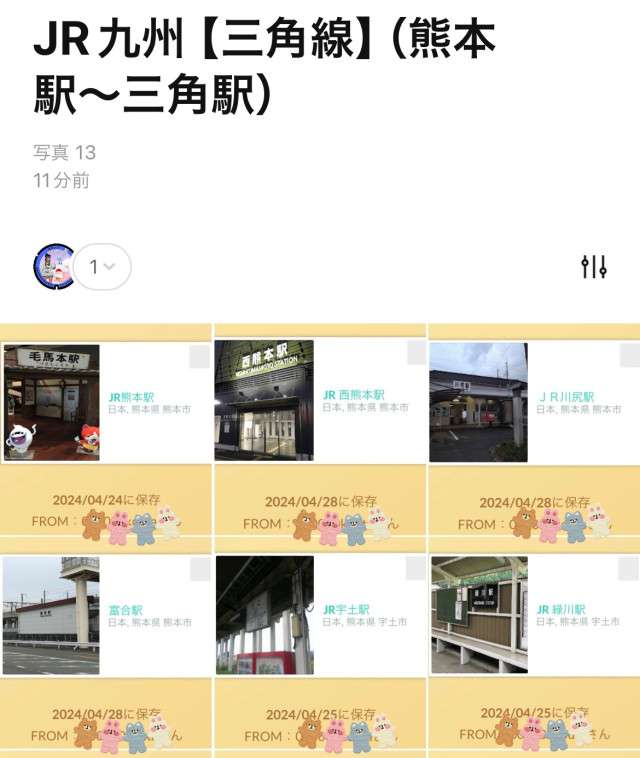Check the box on ＪＲ川尻駅 card
The height and width of the screenshot is (758, 640).
tap(629, 356)
